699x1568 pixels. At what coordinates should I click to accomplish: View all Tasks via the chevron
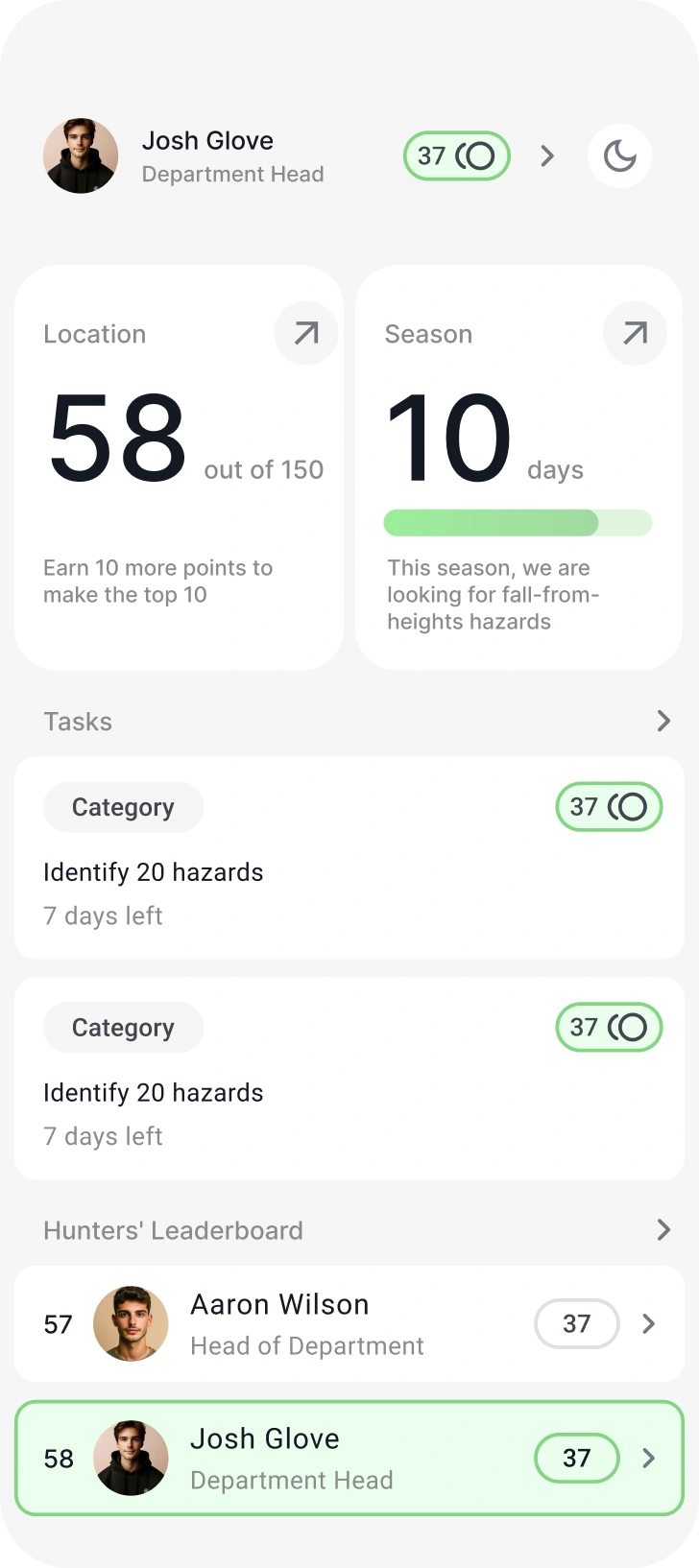pos(663,721)
